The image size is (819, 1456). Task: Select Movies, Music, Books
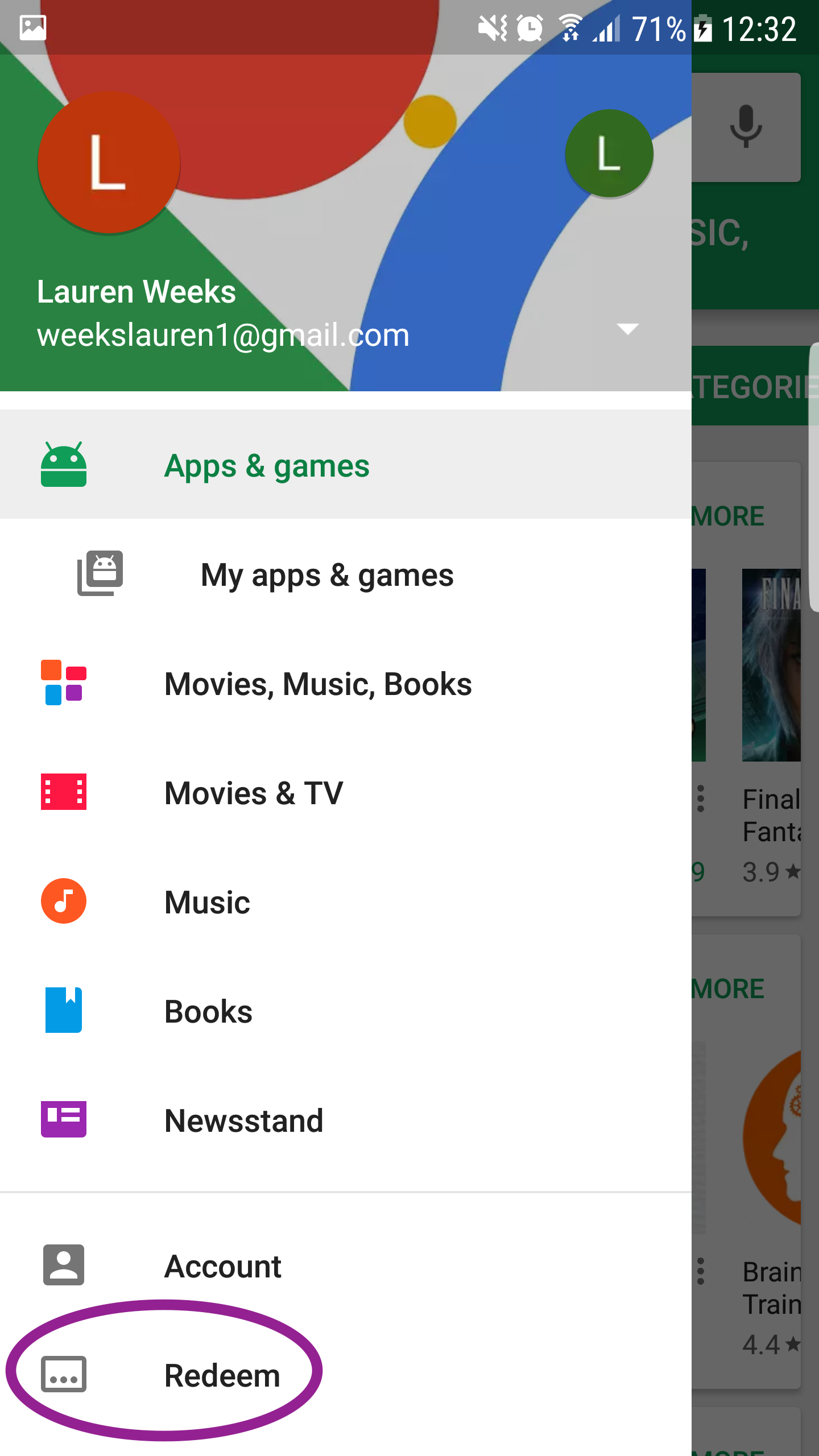tap(346, 683)
